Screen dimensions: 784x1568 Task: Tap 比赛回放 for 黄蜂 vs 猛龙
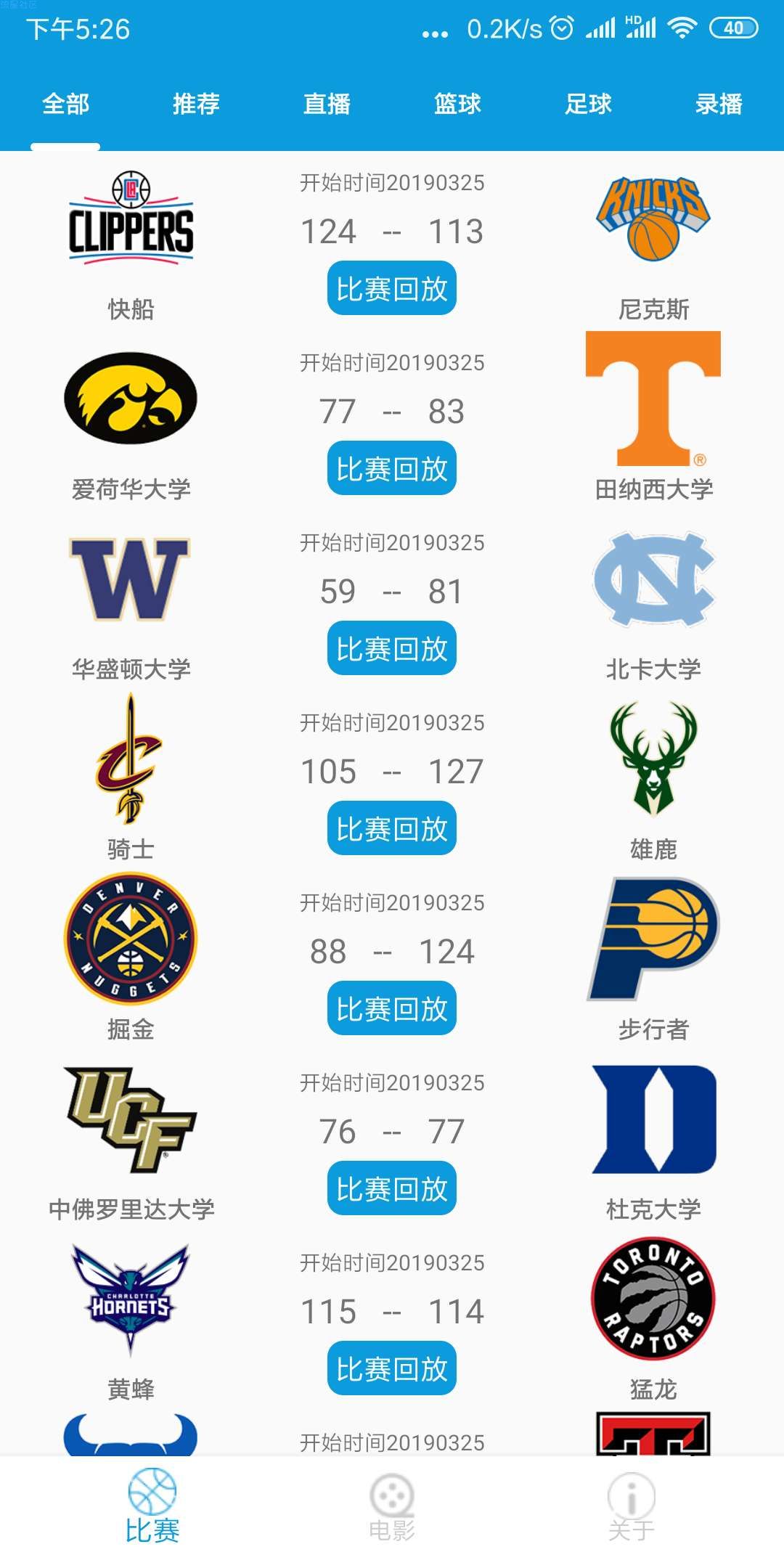[x=392, y=1369]
